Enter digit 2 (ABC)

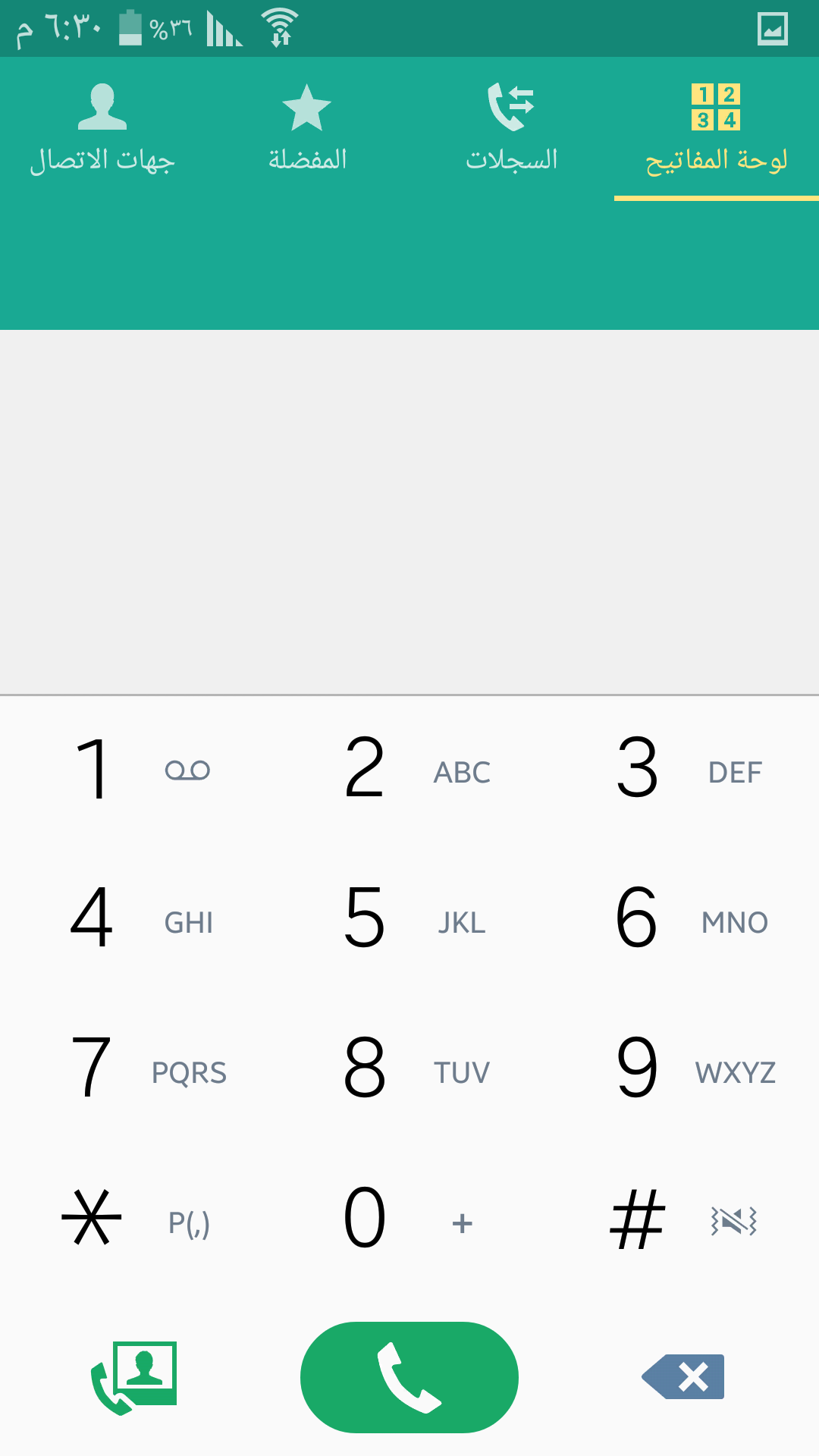pyautogui.click(x=409, y=770)
